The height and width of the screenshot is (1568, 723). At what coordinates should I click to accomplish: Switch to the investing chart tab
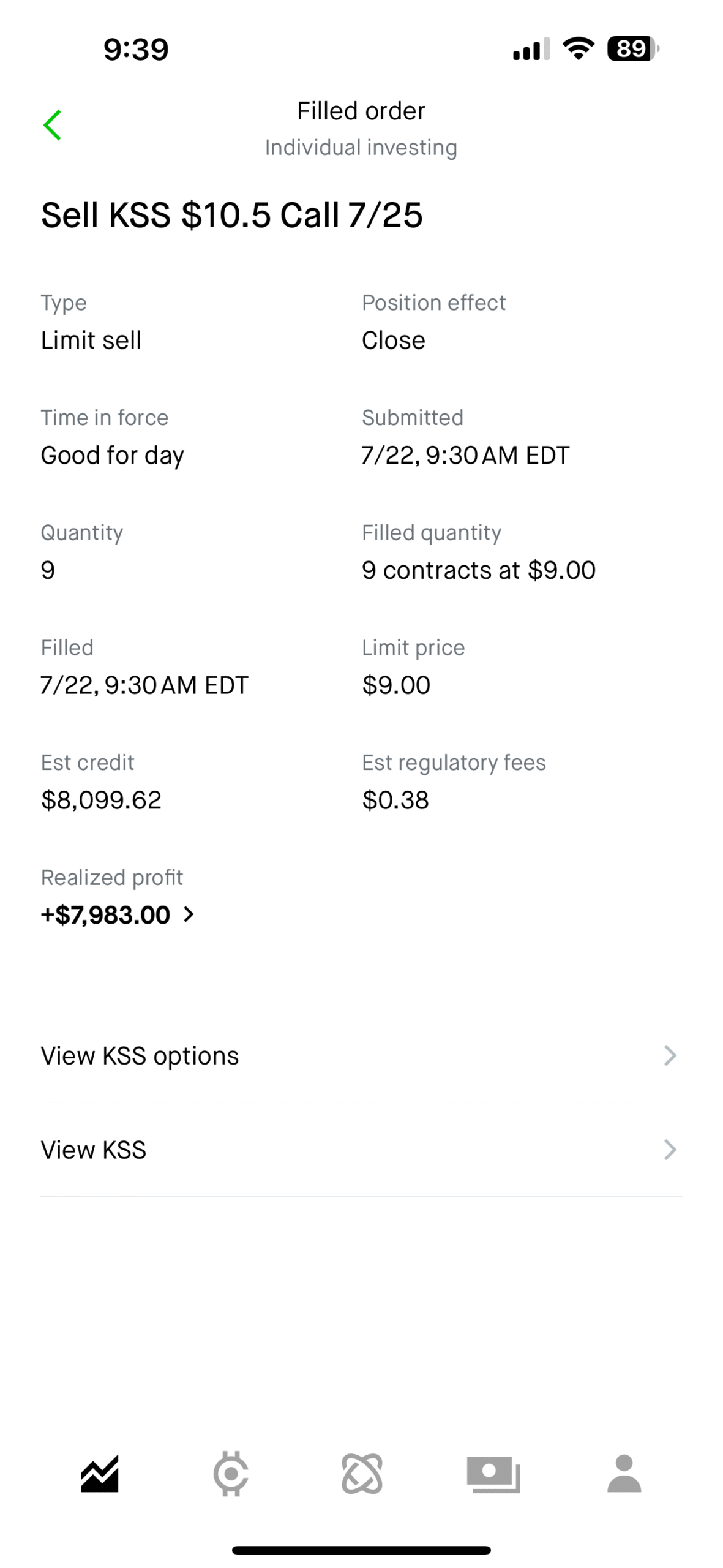pyautogui.click(x=100, y=1473)
